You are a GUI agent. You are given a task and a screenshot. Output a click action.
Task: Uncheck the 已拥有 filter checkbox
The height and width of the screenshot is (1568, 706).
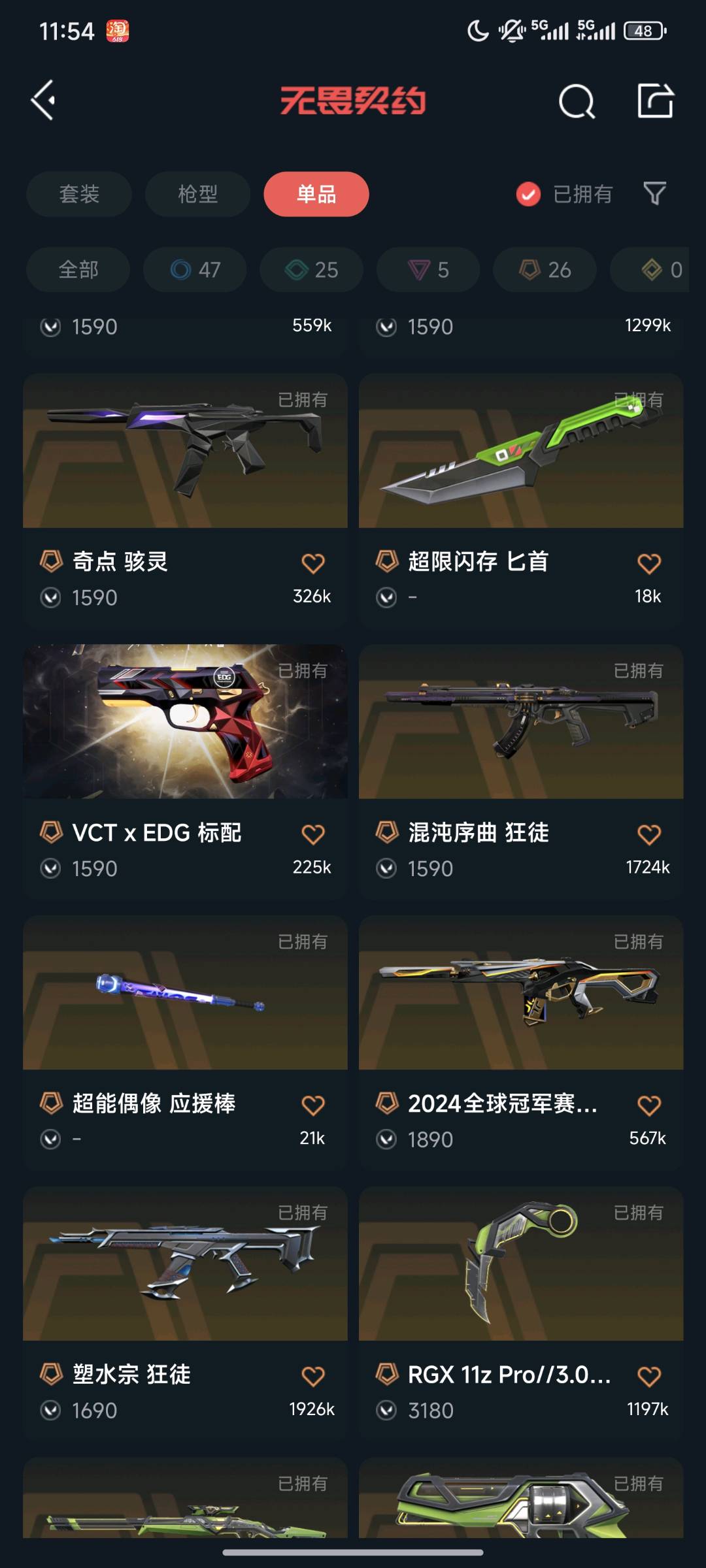point(528,194)
